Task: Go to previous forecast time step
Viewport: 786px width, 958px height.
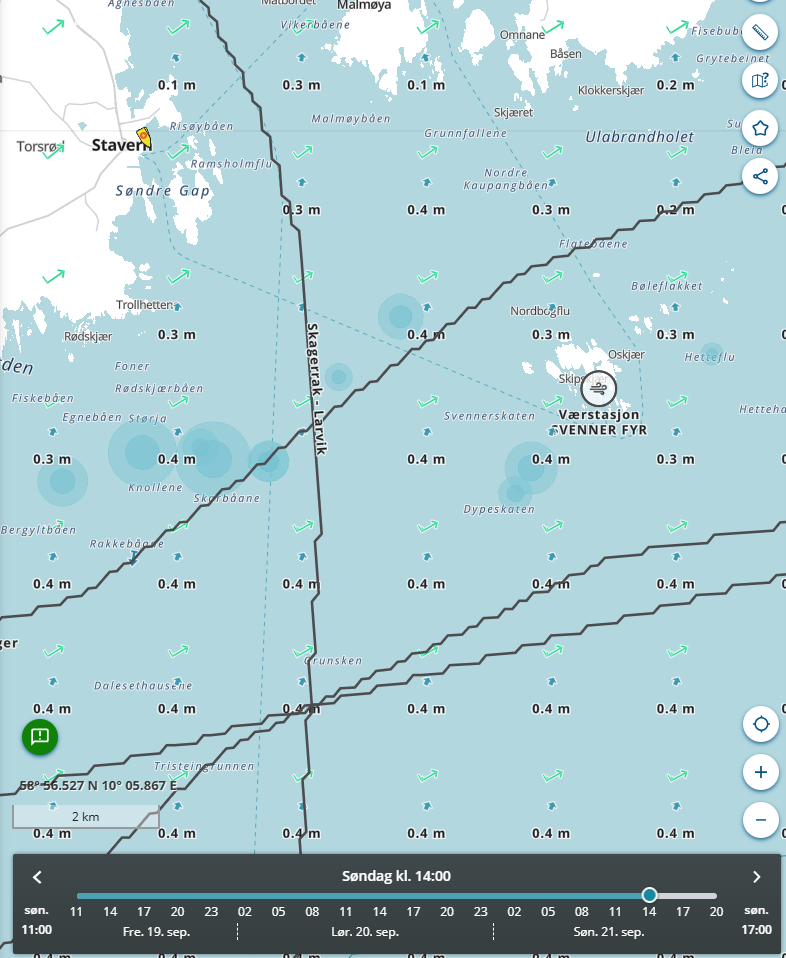Action: [37, 877]
